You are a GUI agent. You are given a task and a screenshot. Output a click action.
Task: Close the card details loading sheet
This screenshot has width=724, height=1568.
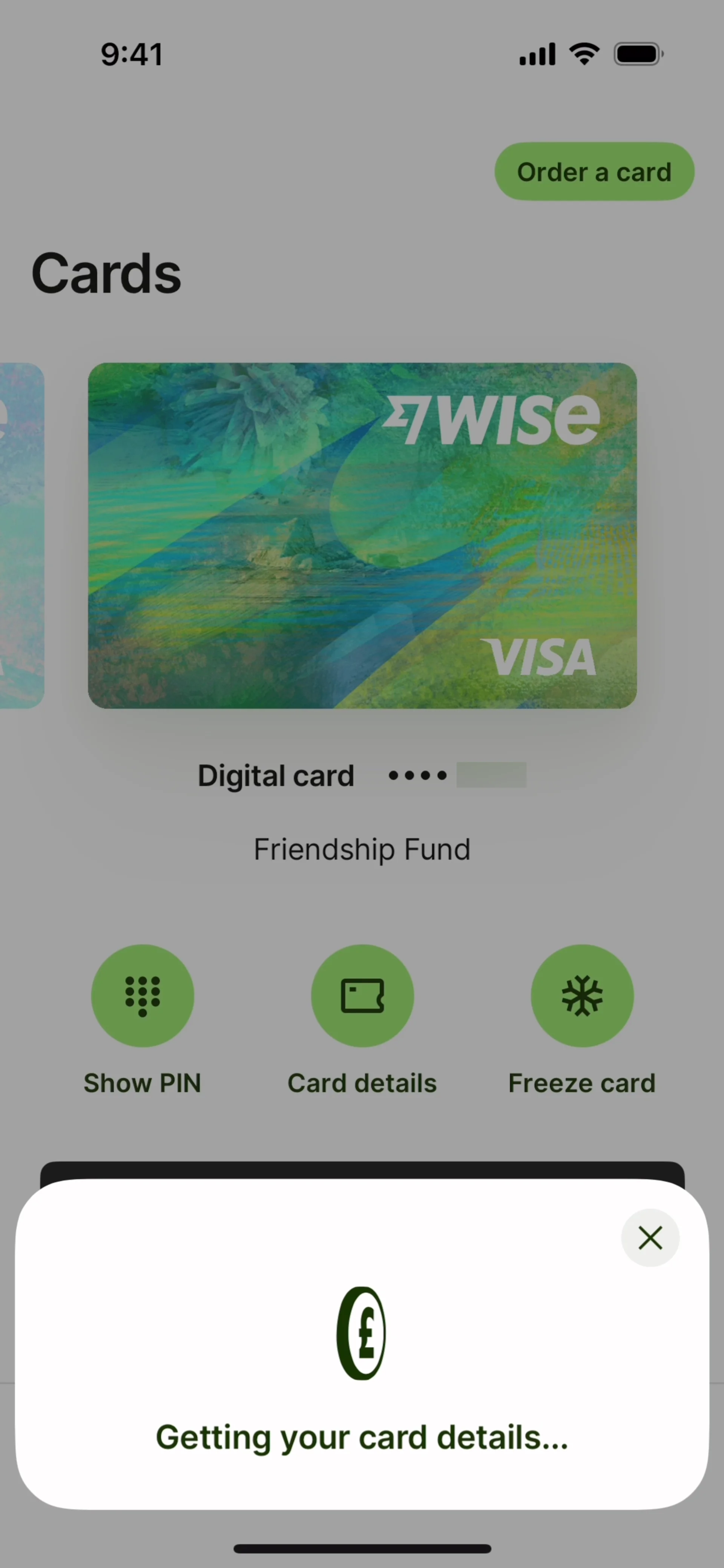coord(650,1237)
